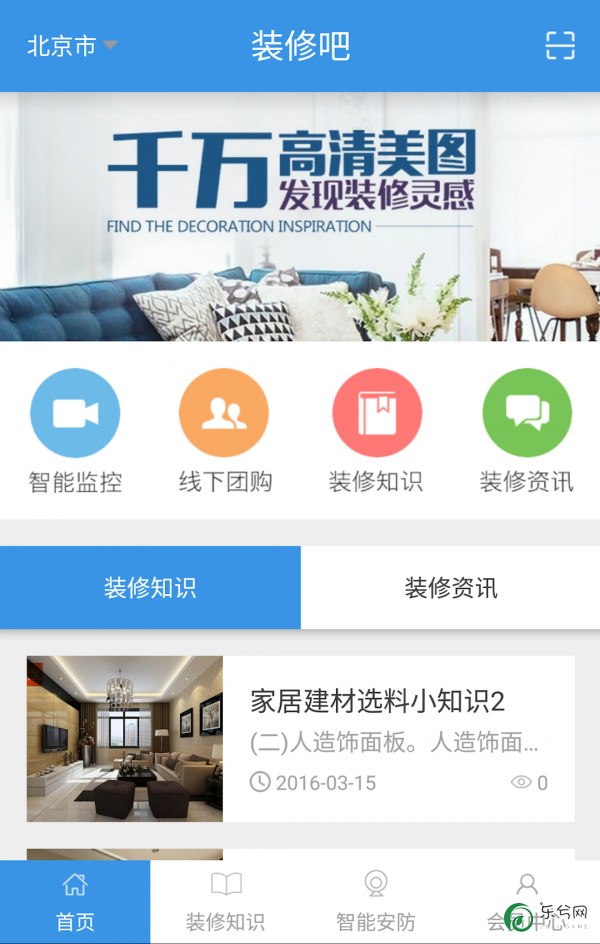Open article 家居建材选料小知识2
Image resolution: width=600 pixels, height=944 pixels.
[300, 738]
